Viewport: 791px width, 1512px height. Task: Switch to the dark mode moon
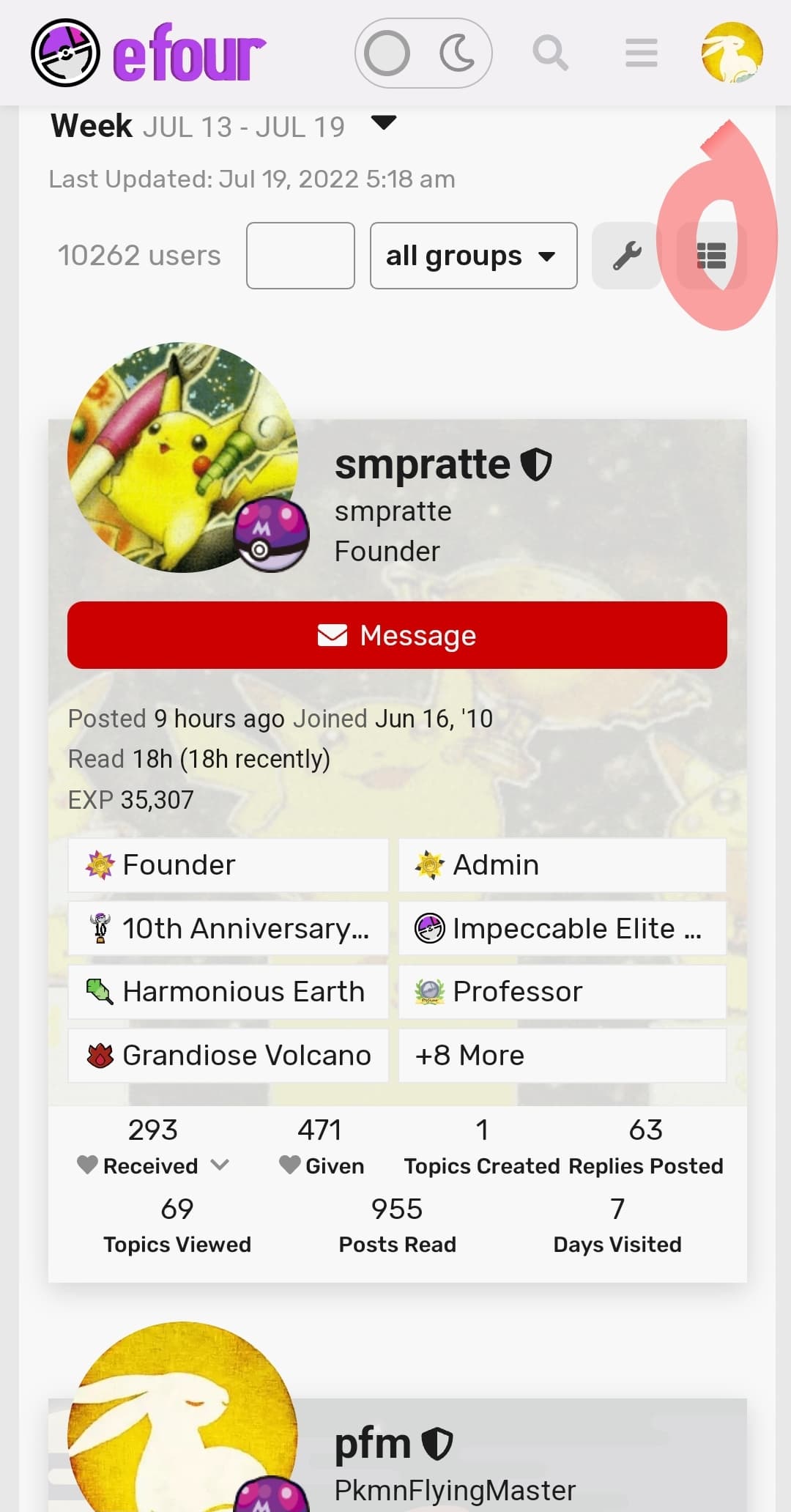458,53
